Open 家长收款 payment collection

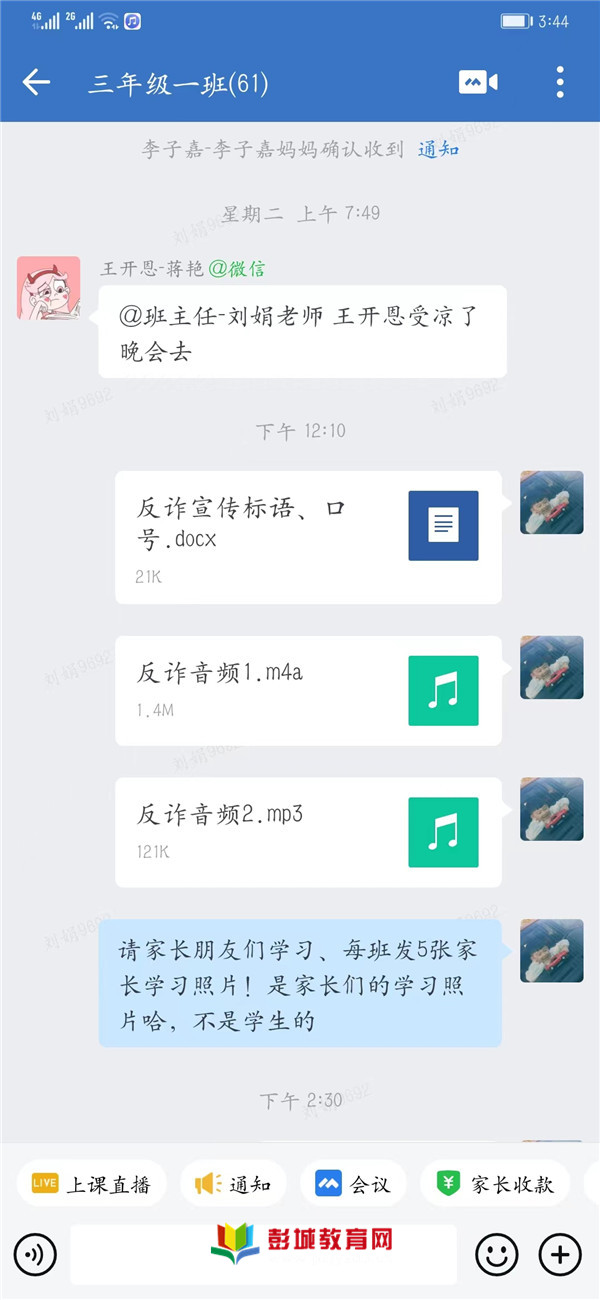click(x=495, y=1185)
